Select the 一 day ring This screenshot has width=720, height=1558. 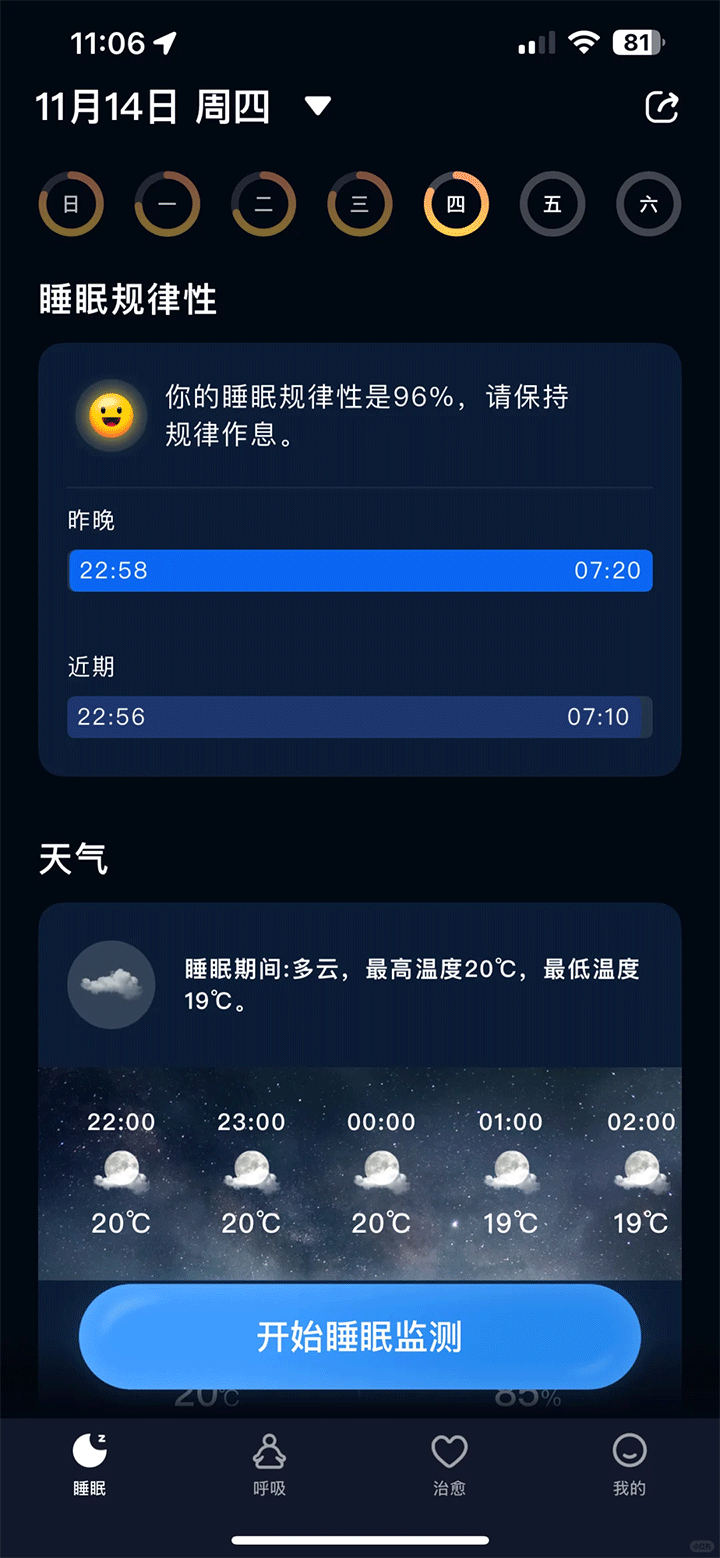point(167,205)
